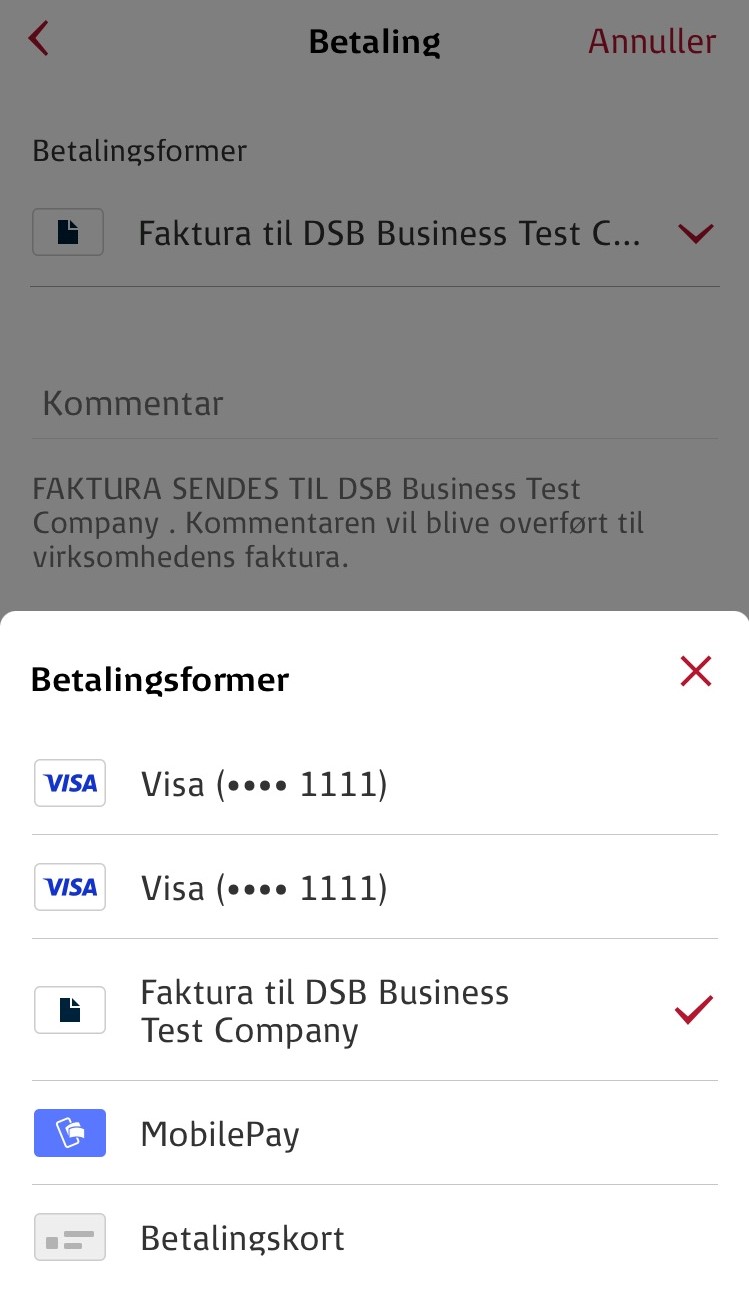Screen dimensions: 749x1291
Task: Click the red checkmark on the Faktura option
Action: click(693, 1009)
